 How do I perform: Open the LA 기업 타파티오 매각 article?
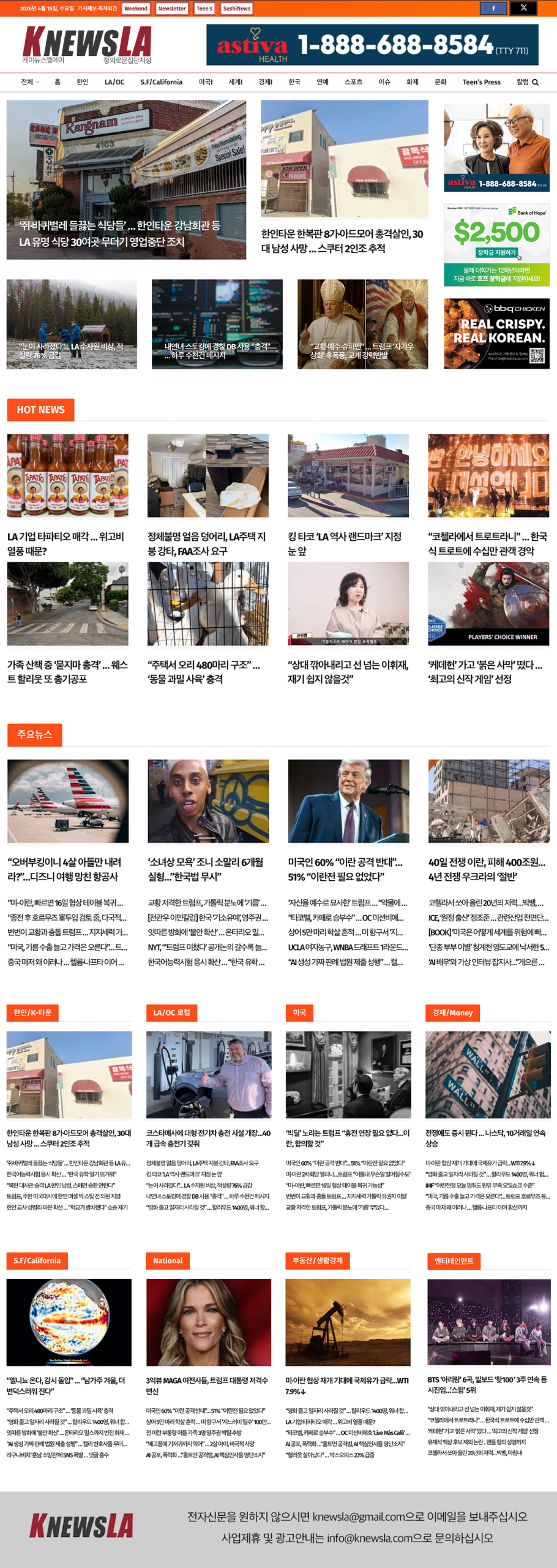tap(65, 543)
